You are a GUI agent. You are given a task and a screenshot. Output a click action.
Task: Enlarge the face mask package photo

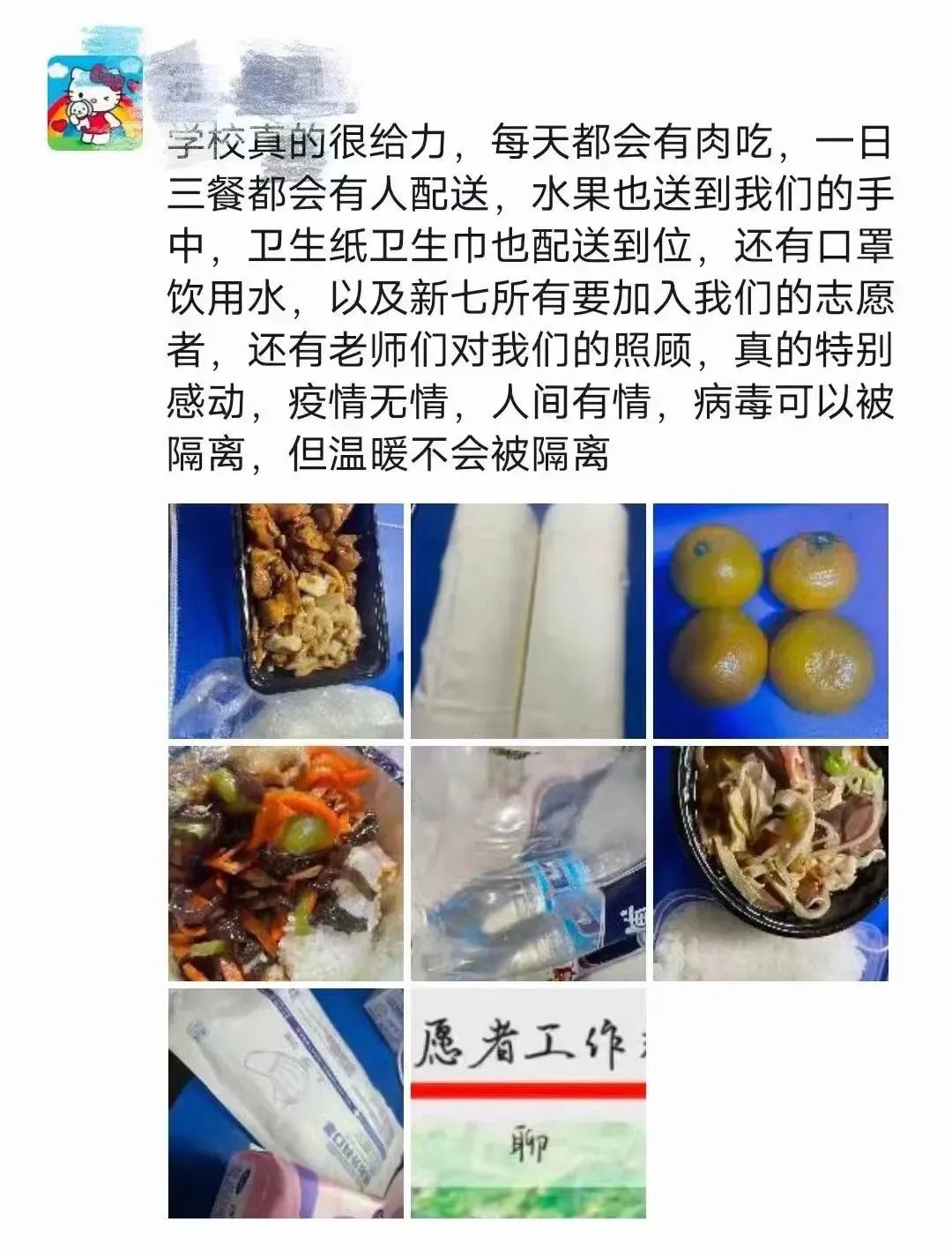tap(286, 1103)
